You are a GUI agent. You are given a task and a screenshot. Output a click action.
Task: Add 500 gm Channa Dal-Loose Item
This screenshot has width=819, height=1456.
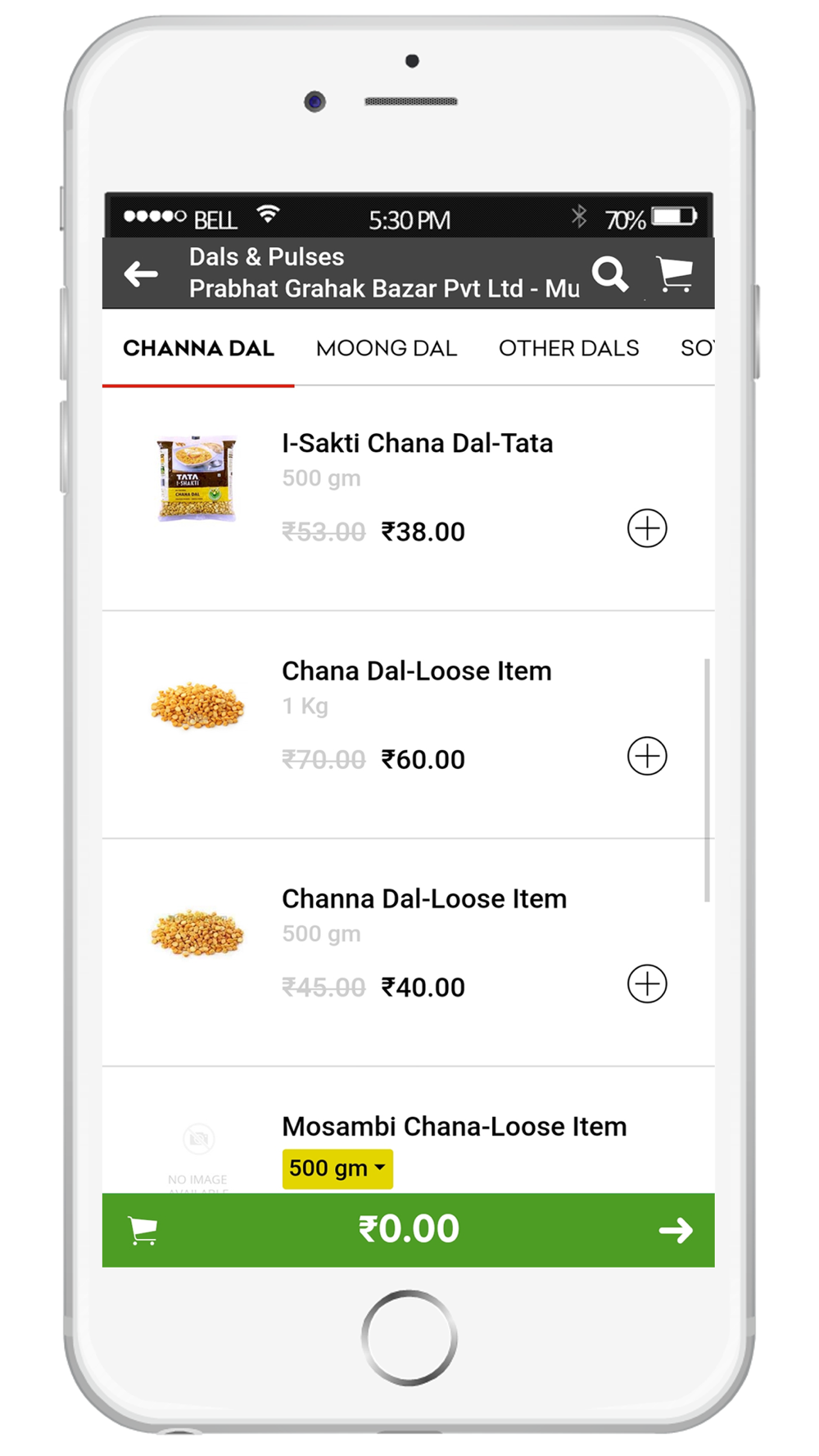point(647,983)
